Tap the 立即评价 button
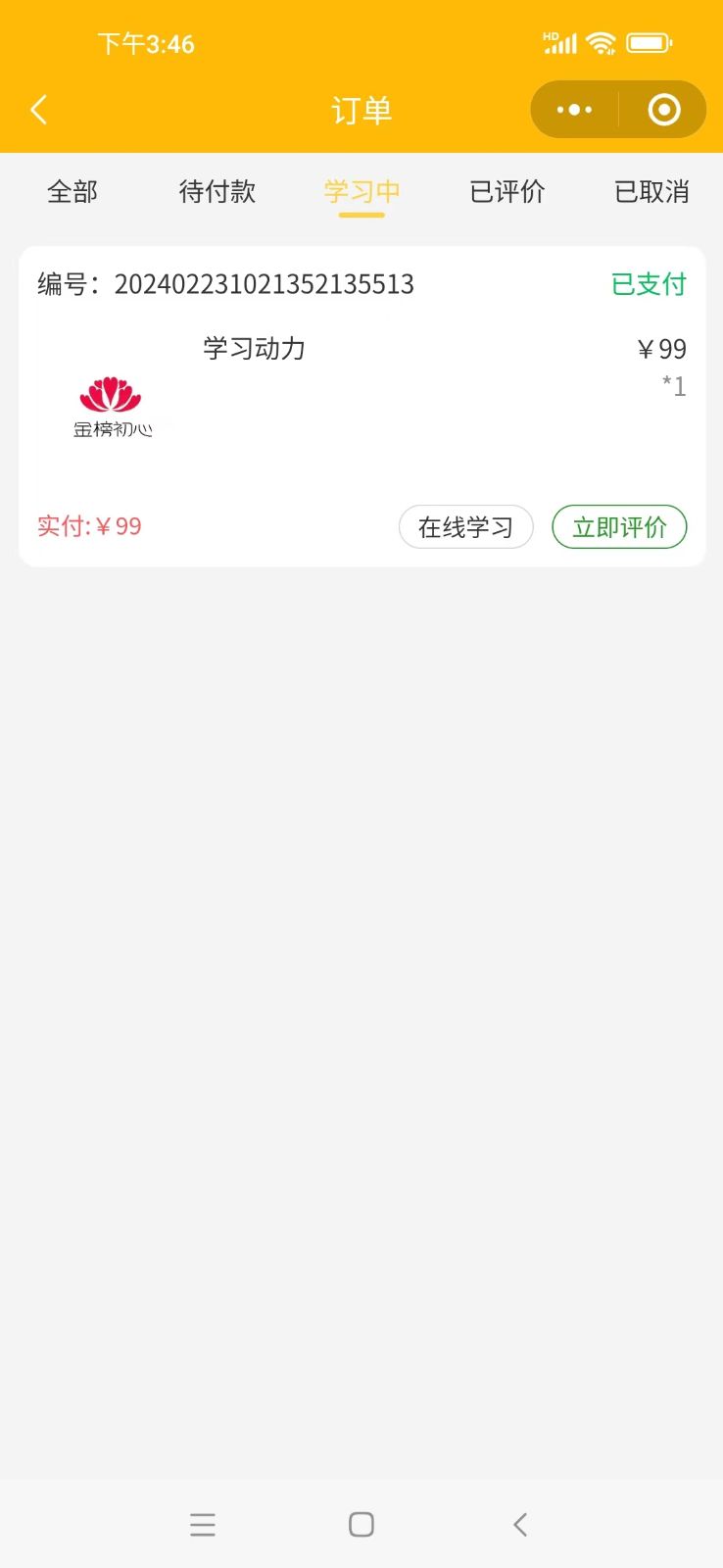Screen dimensions: 723x1568 tap(620, 527)
